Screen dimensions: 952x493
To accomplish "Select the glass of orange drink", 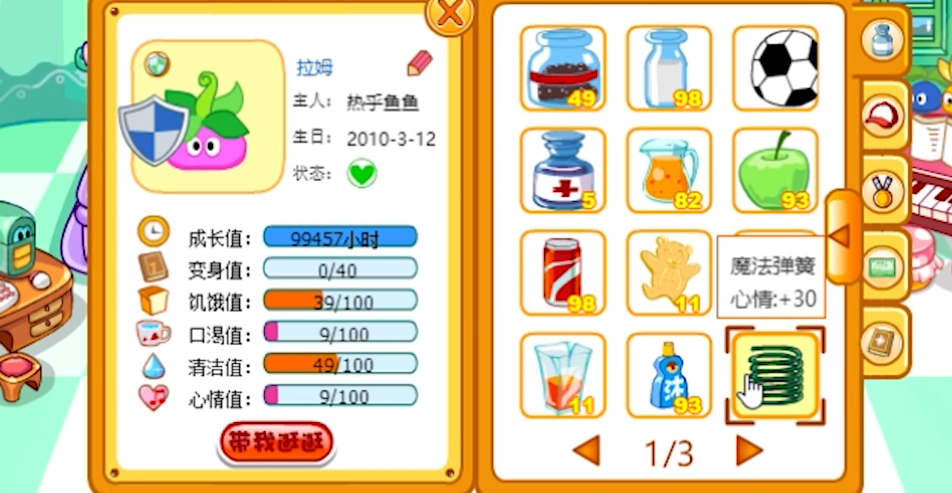I will click(562, 375).
